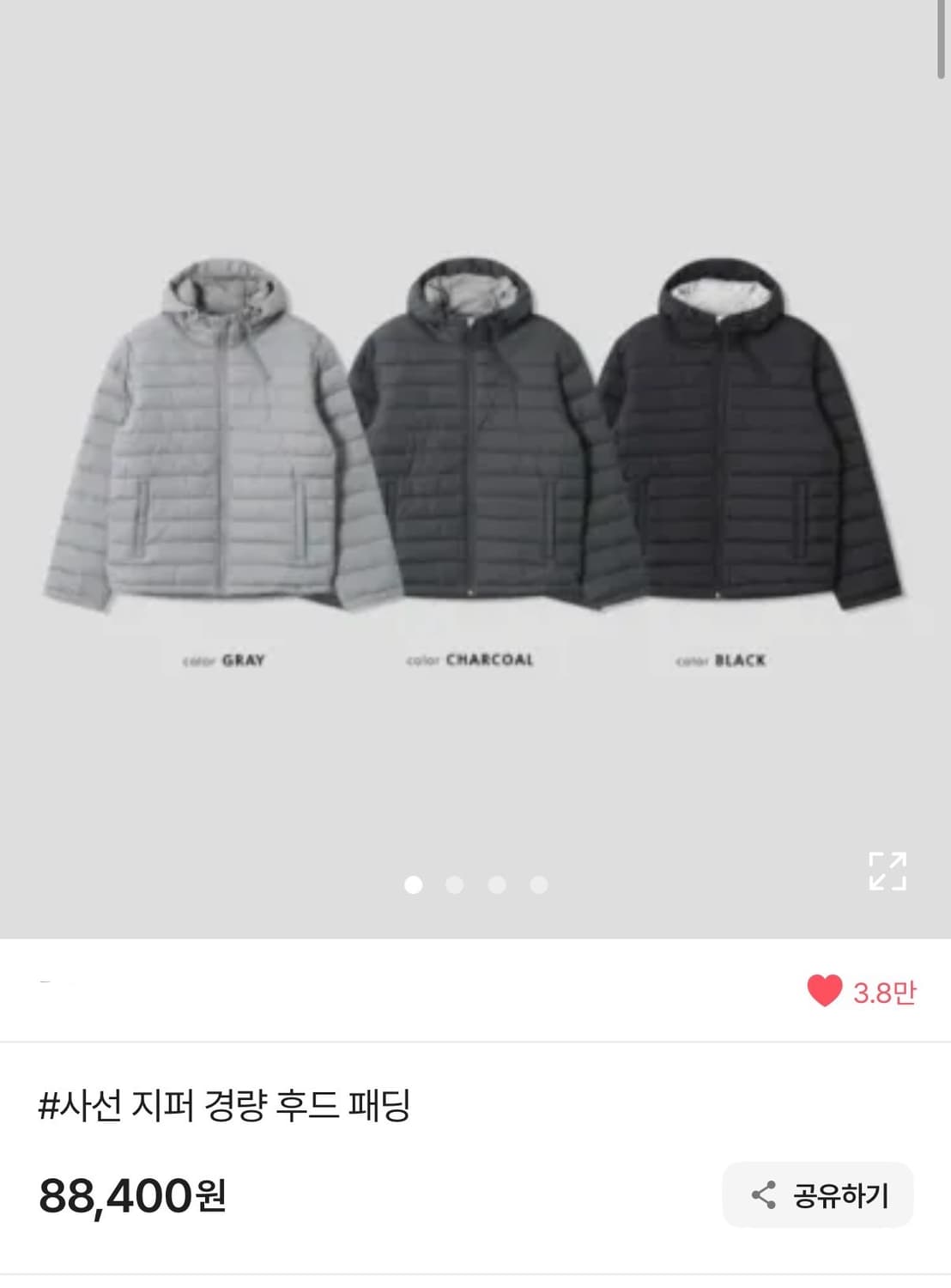Tap the 공유하기 share button

coord(815,1192)
